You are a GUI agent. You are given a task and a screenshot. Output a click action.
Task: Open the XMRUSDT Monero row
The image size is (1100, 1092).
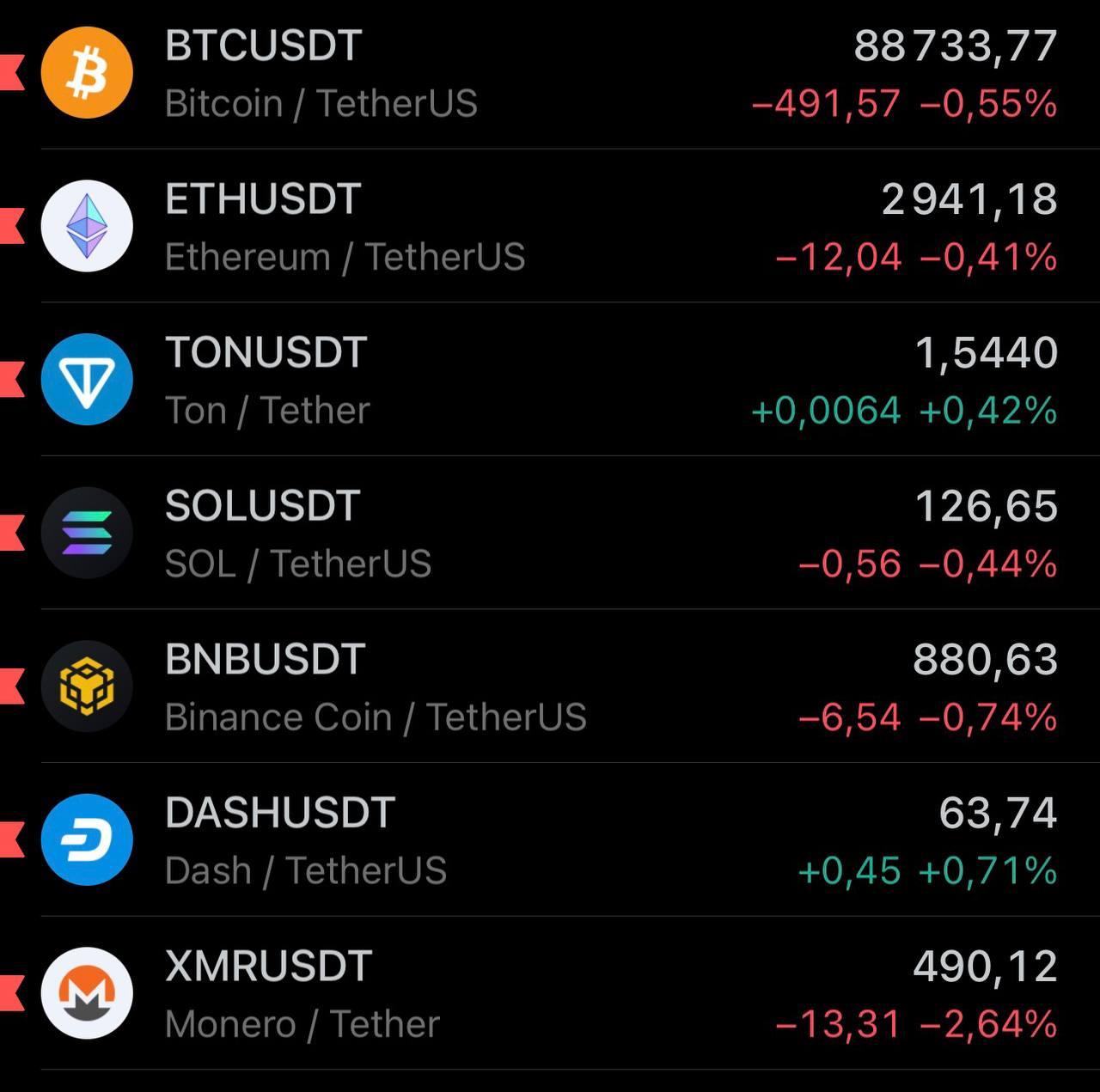click(x=550, y=993)
